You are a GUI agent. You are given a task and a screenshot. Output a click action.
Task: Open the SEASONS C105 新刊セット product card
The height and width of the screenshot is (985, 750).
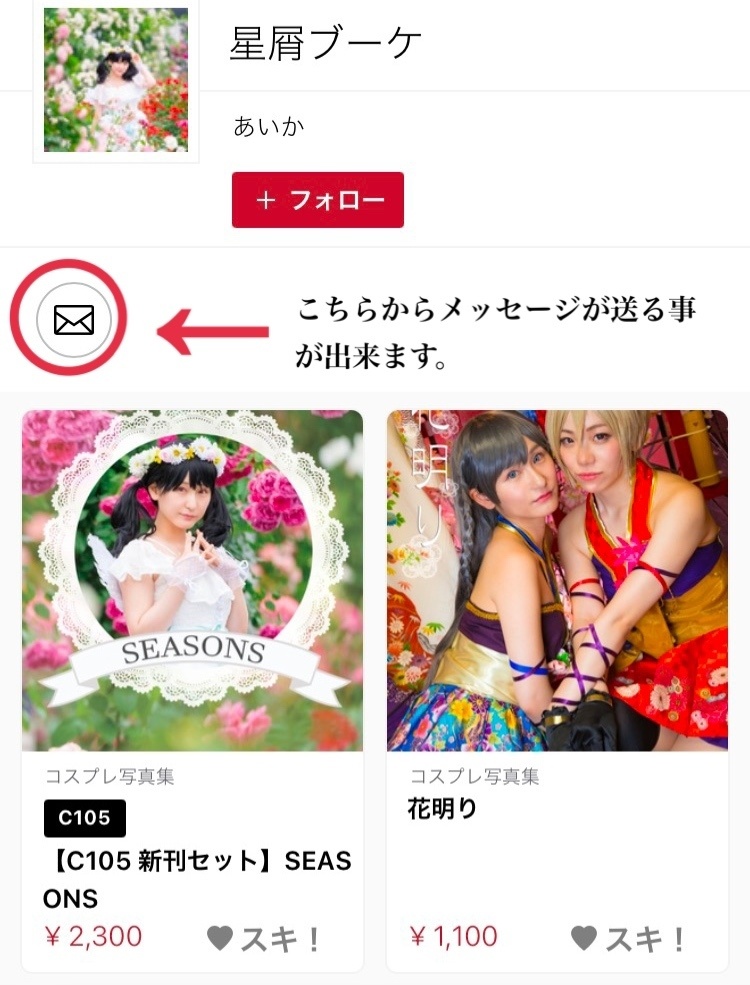pos(192,581)
